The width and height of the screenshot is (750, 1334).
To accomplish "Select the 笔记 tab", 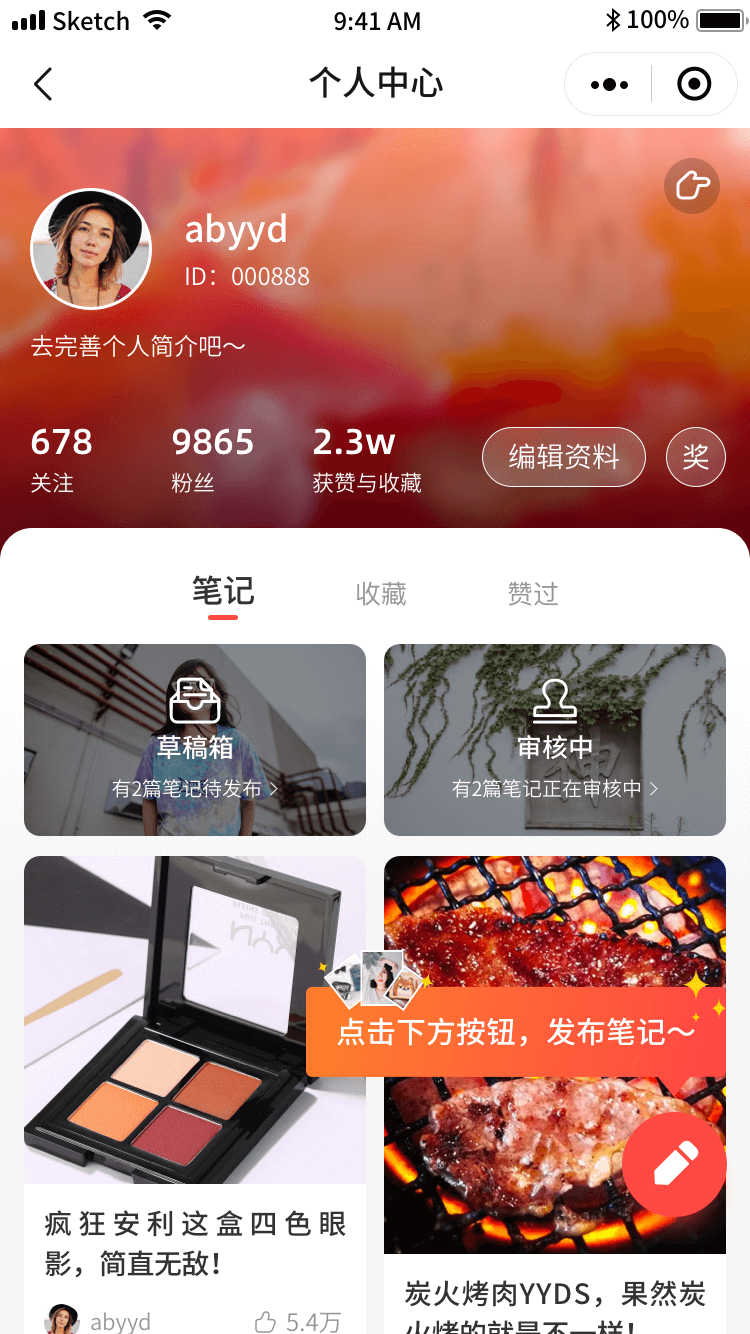I will pyautogui.click(x=223, y=592).
